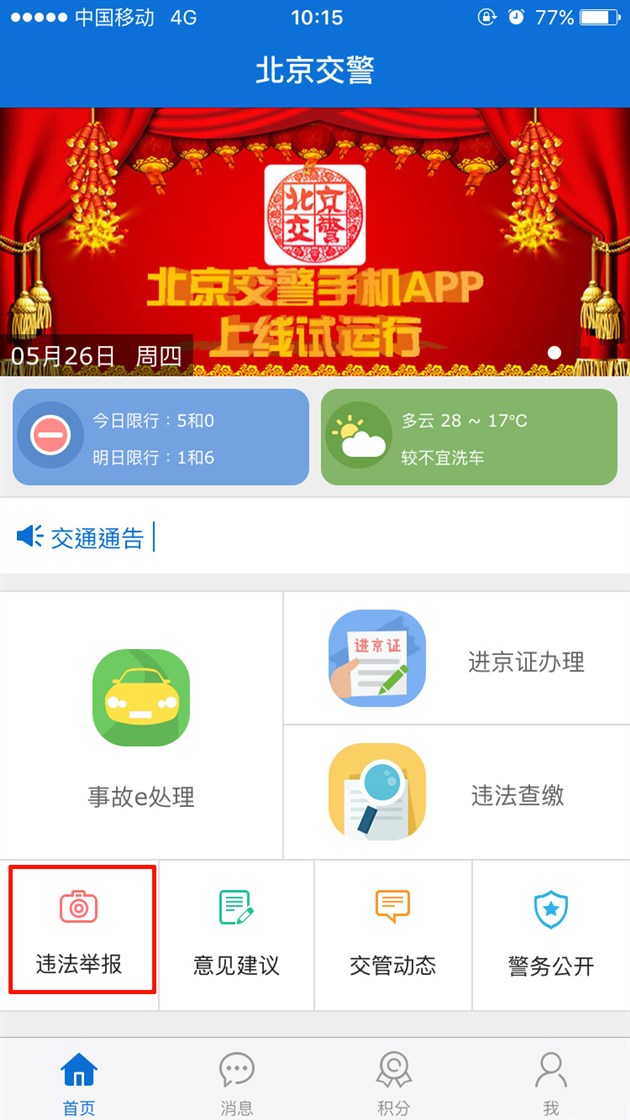Switch to the 首页 tab

tap(79, 1081)
